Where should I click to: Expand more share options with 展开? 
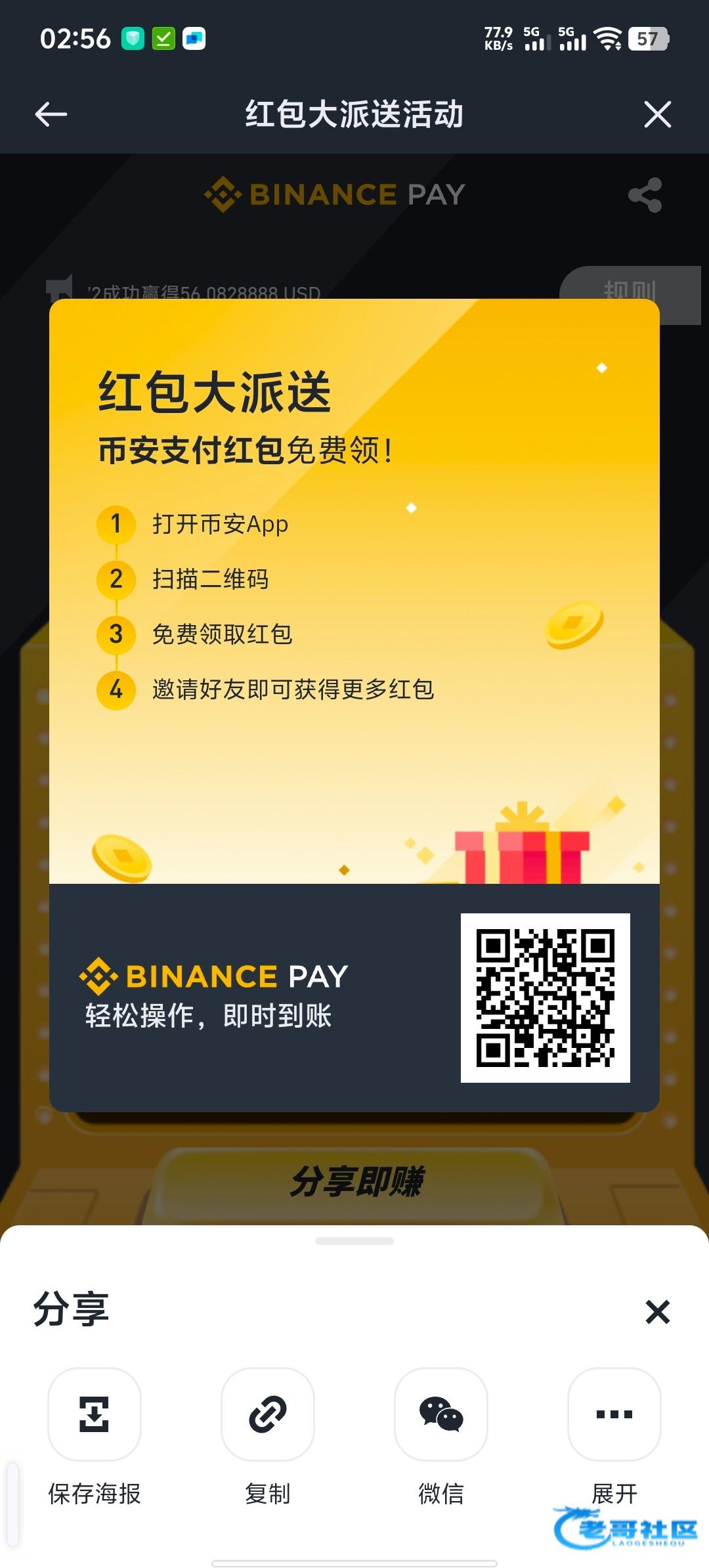[614, 1414]
